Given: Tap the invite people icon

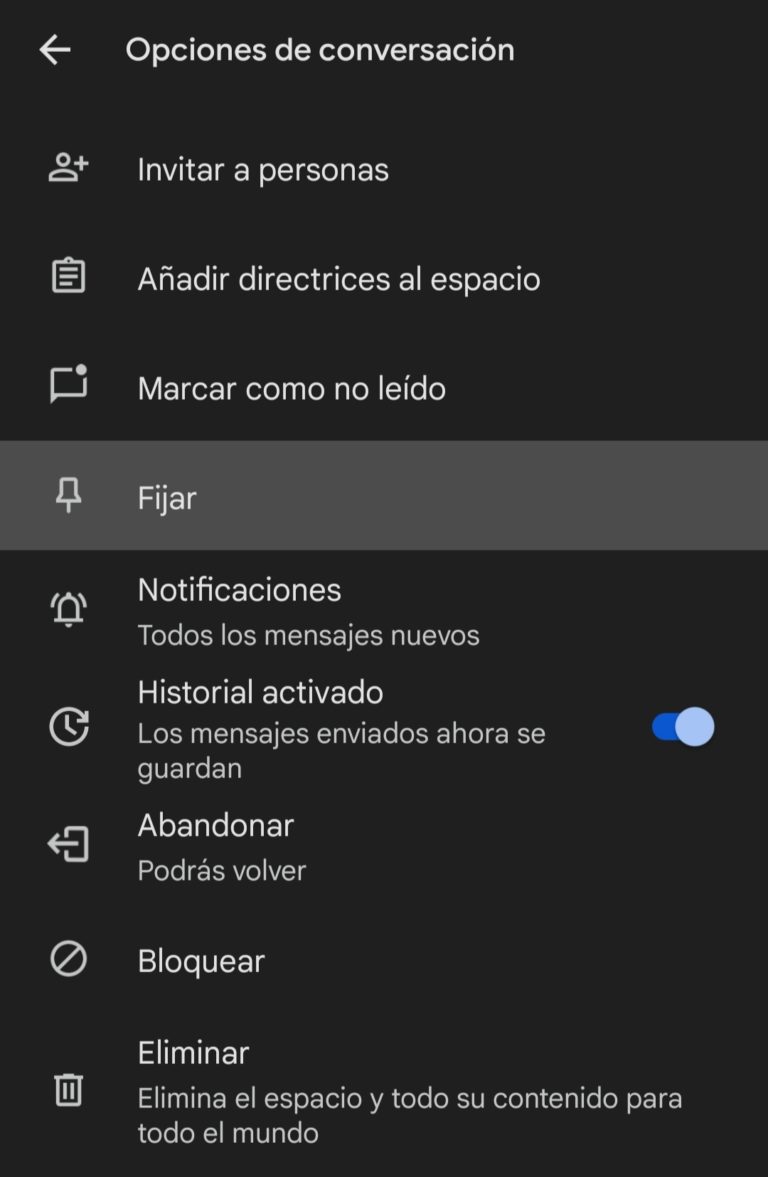Looking at the screenshot, I should tap(66, 169).
